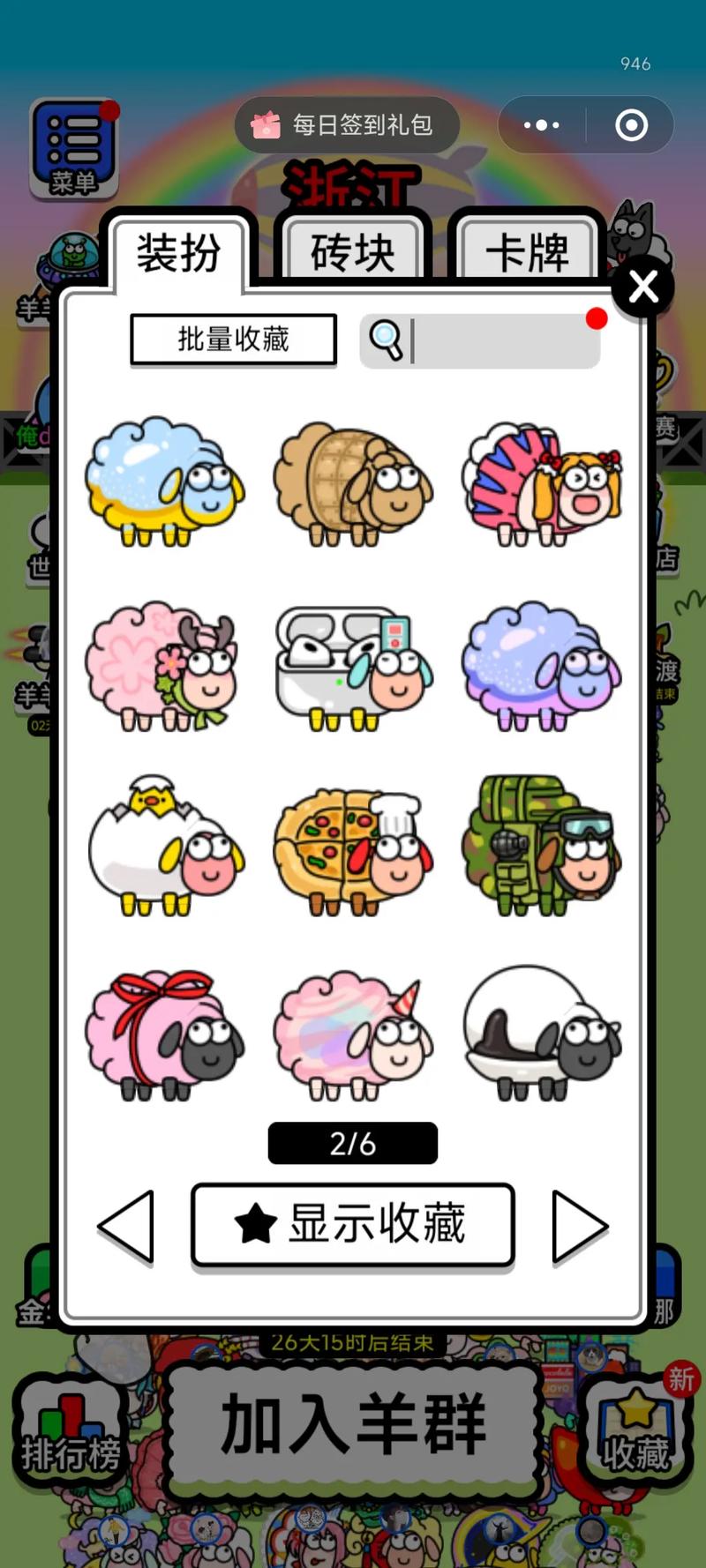Select the hatching chick egg sheep skin

(x=165, y=847)
